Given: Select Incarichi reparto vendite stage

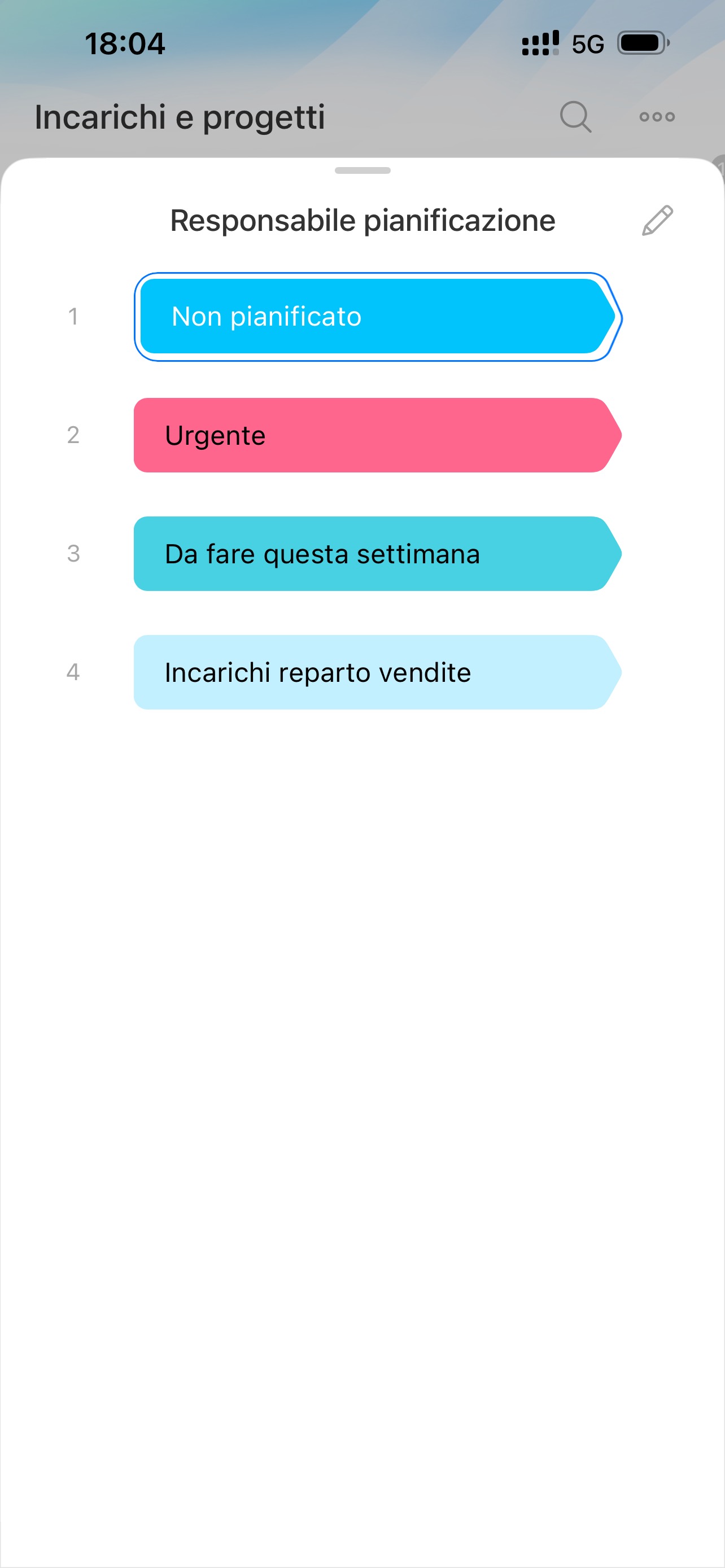Looking at the screenshot, I should pyautogui.click(x=377, y=672).
